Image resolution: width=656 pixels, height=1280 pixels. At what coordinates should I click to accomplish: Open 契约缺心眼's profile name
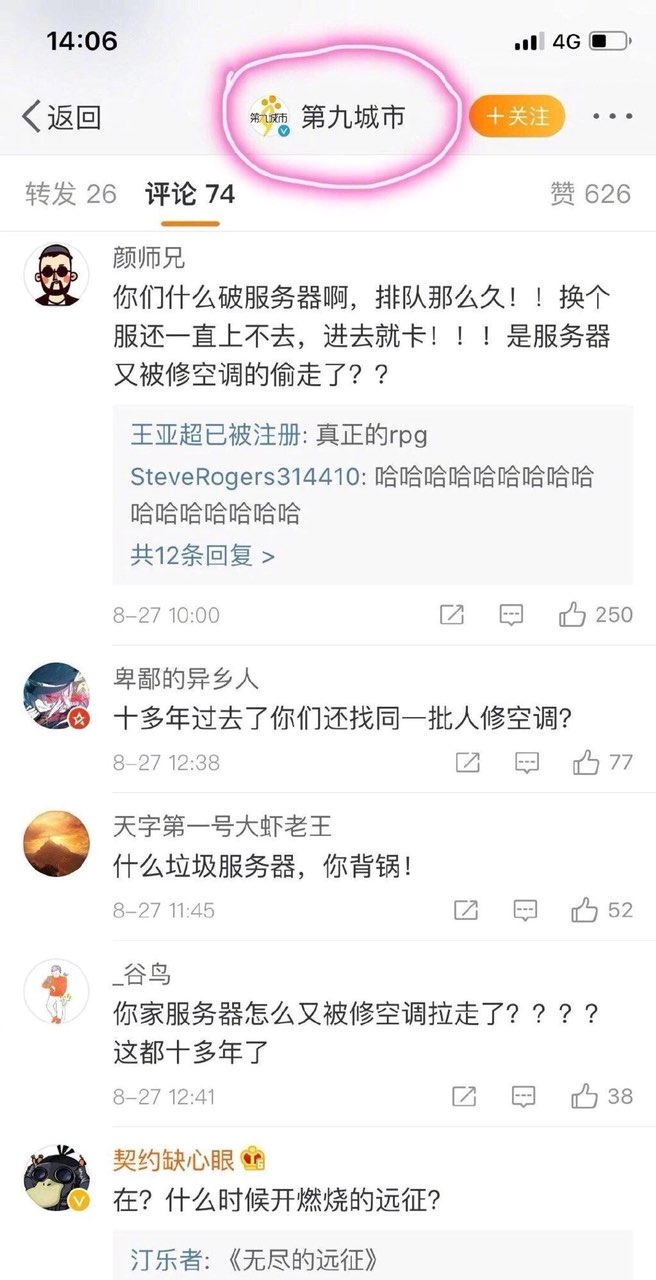[174, 1160]
